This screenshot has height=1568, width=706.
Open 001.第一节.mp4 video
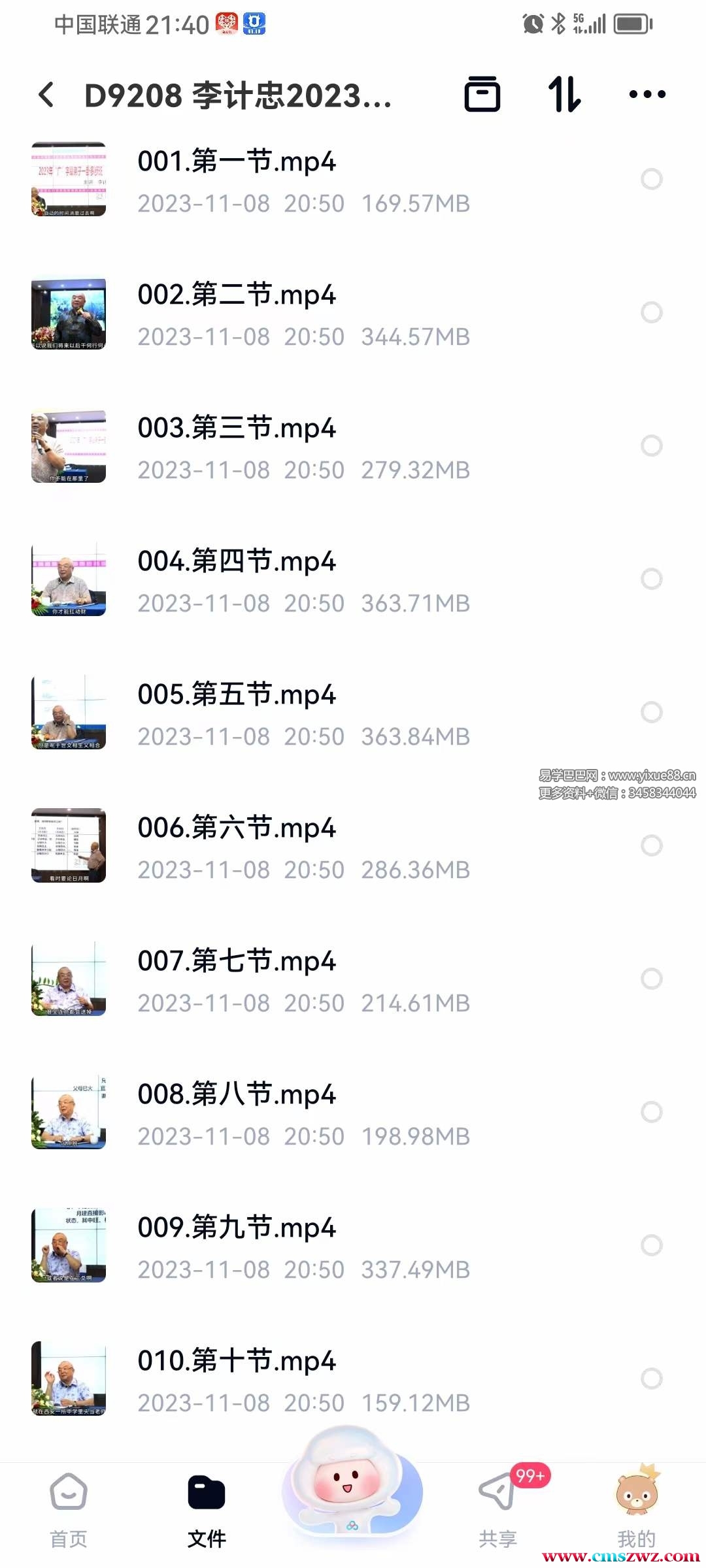tap(237, 162)
